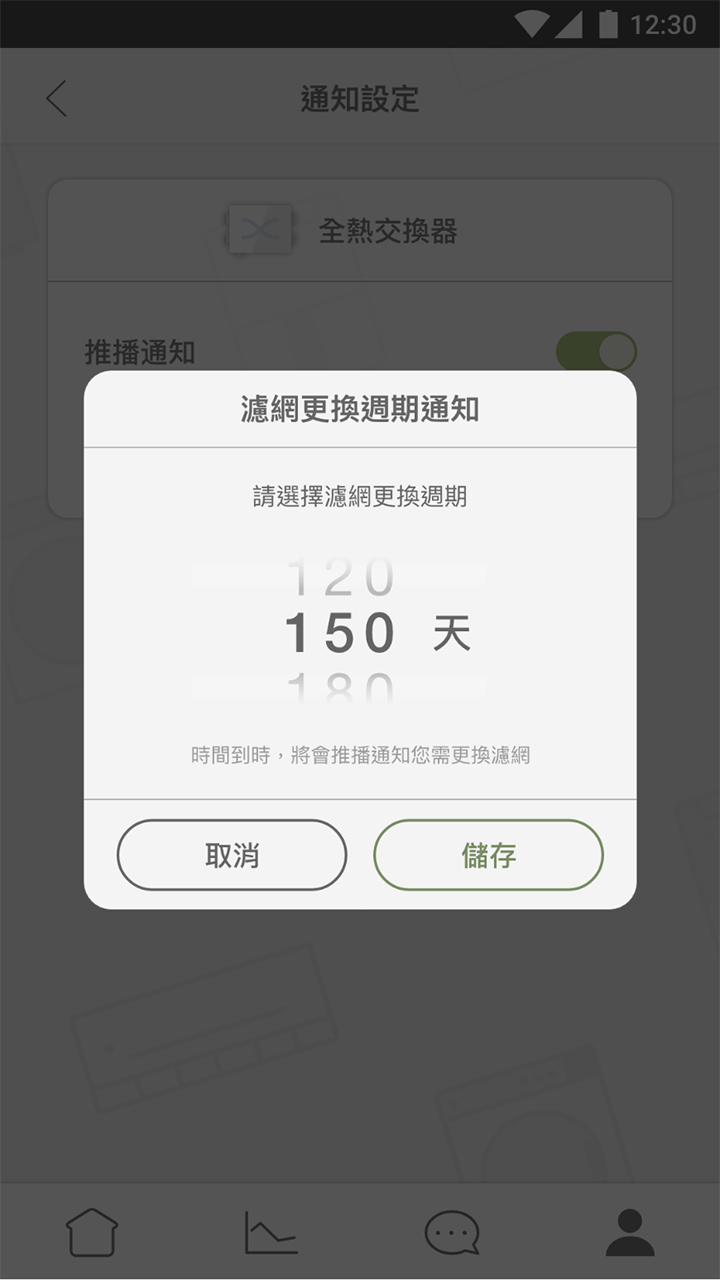
Task: Click the 取消 cancel button
Action: pos(231,855)
